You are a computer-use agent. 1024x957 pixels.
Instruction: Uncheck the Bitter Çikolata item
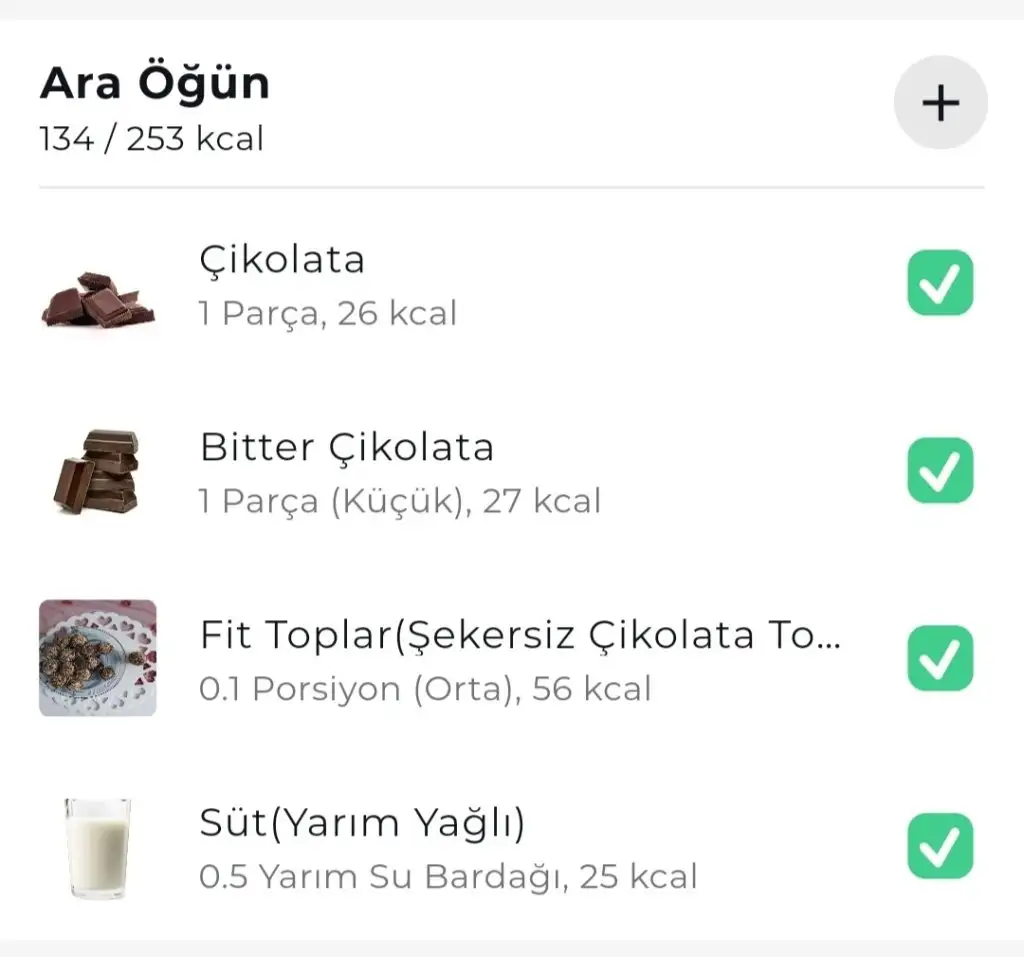[x=940, y=470]
